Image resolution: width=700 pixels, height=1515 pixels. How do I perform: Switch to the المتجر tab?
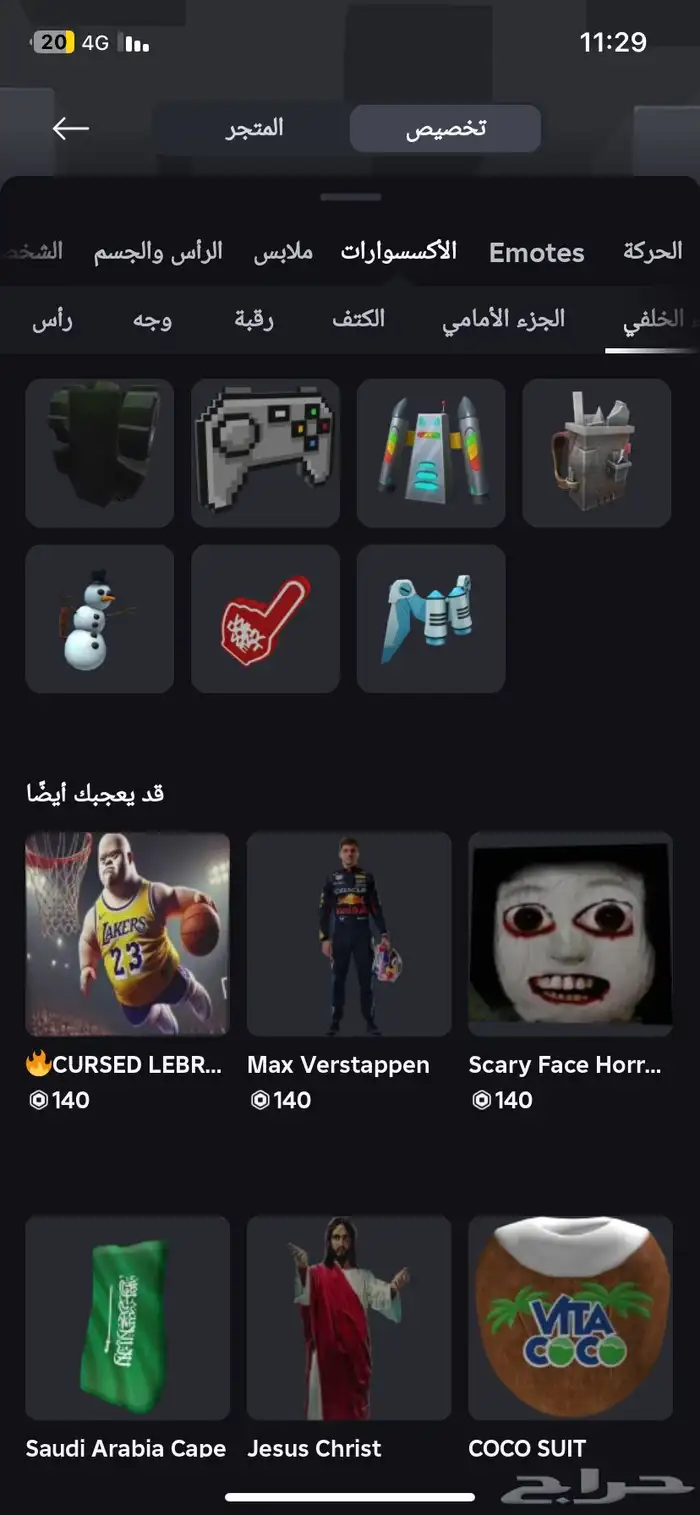pyautogui.click(x=254, y=128)
